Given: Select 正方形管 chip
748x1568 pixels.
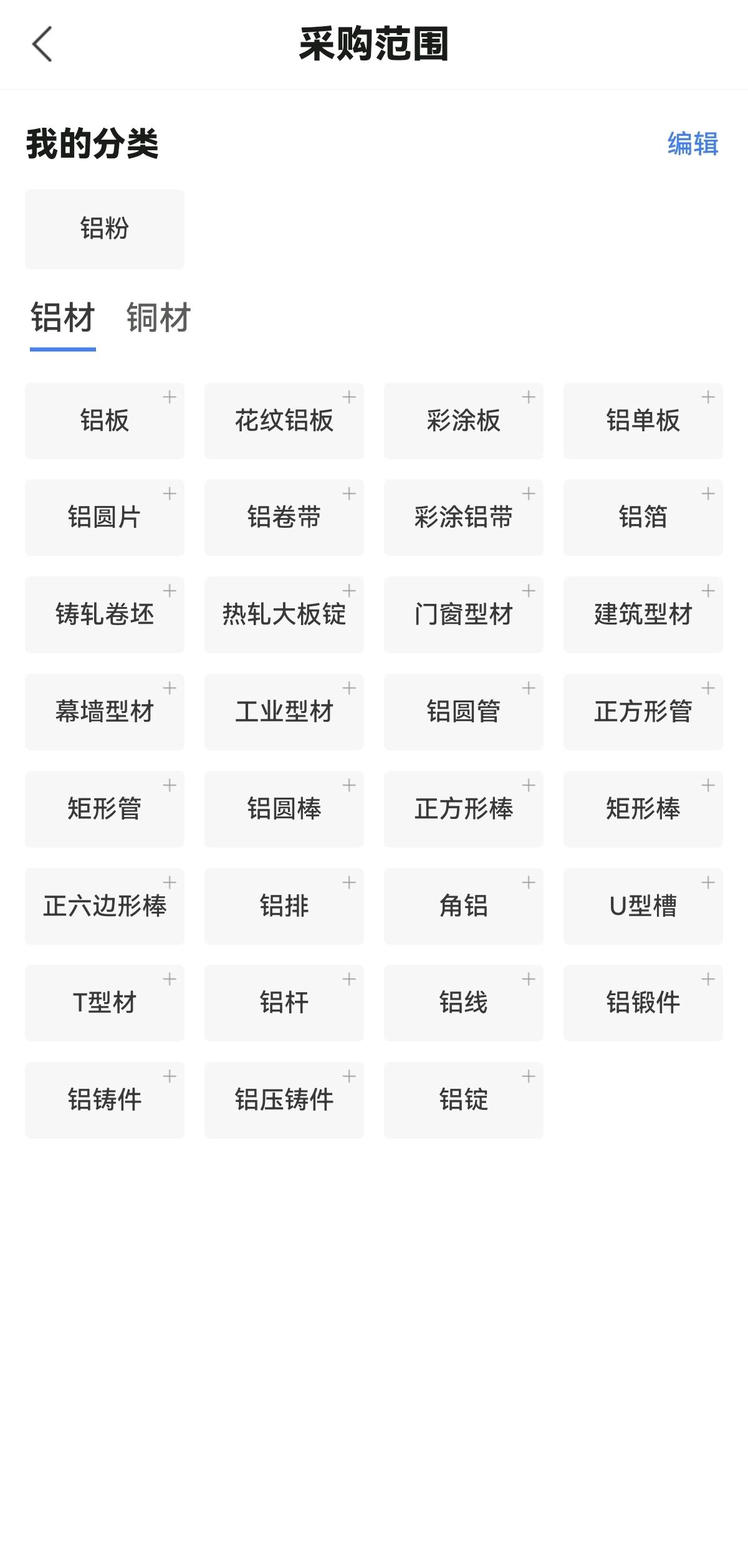Looking at the screenshot, I should [643, 712].
